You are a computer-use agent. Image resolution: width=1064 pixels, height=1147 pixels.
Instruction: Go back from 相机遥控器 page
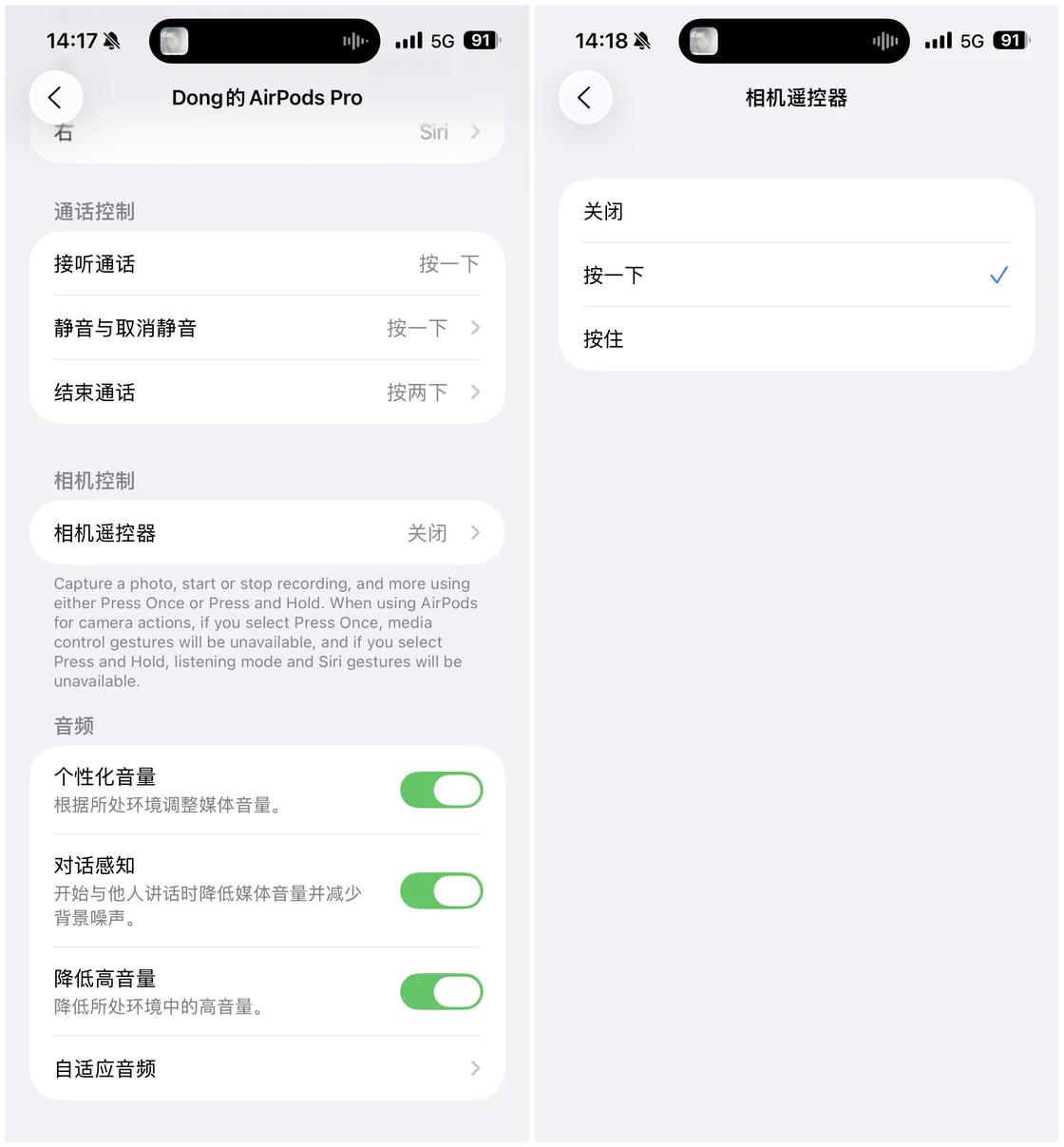pyautogui.click(x=584, y=97)
